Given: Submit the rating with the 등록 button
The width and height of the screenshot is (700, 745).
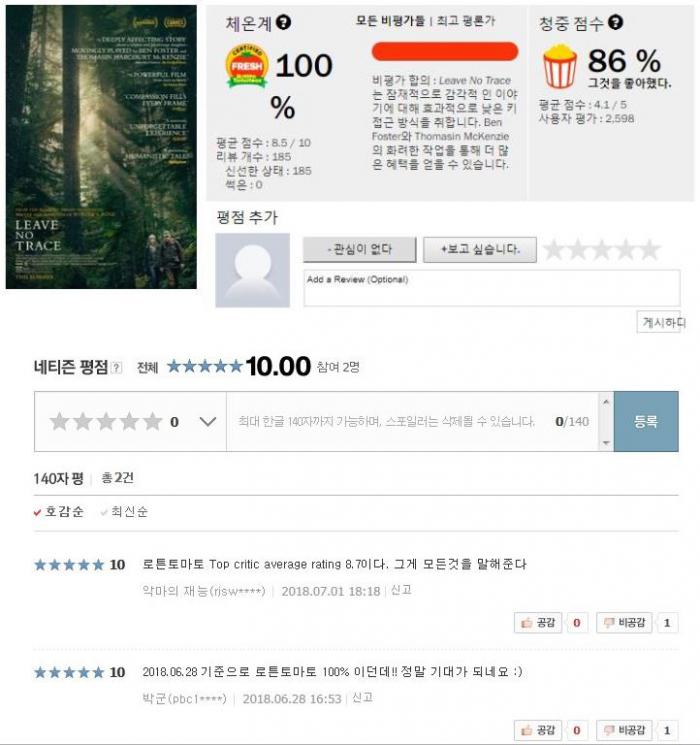Looking at the screenshot, I should point(645,422).
